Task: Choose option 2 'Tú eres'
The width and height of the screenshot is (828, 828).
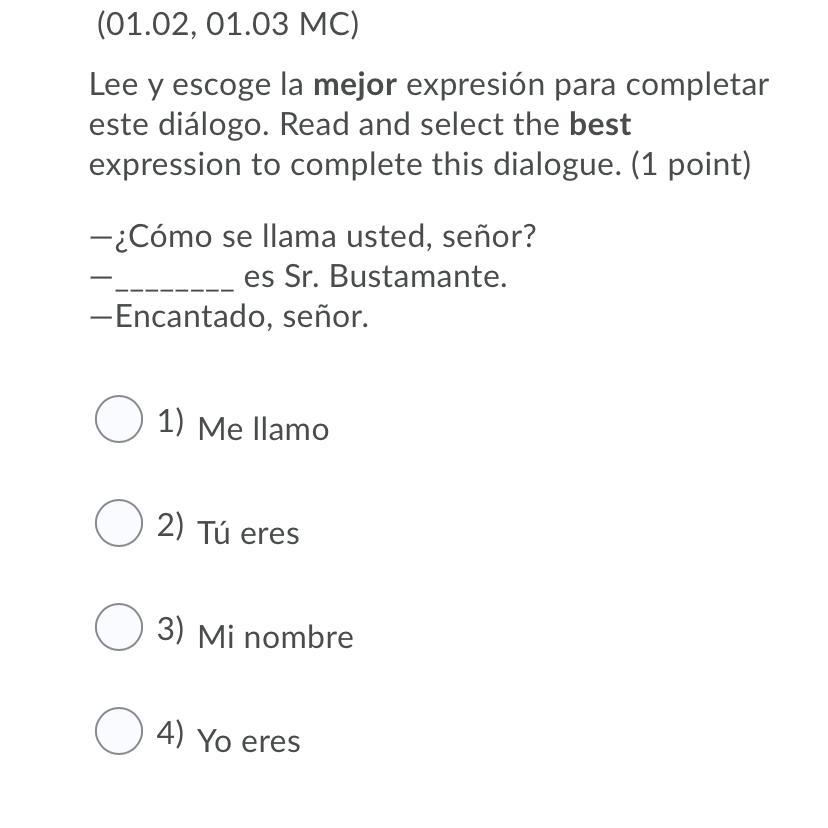Action: click(x=119, y=524)
